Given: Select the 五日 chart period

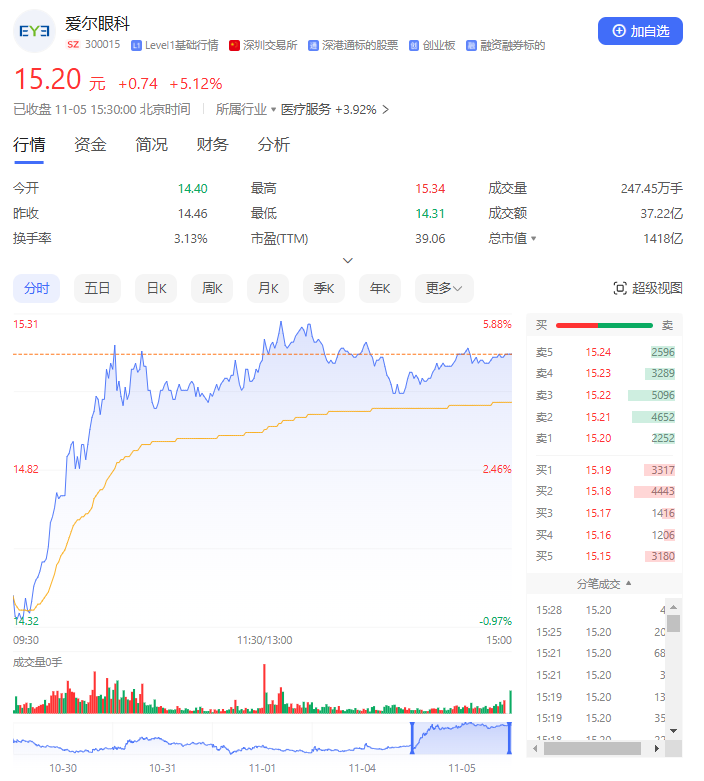Looking at the screenshot, I should pyautogui.click(x=97, y=288).
